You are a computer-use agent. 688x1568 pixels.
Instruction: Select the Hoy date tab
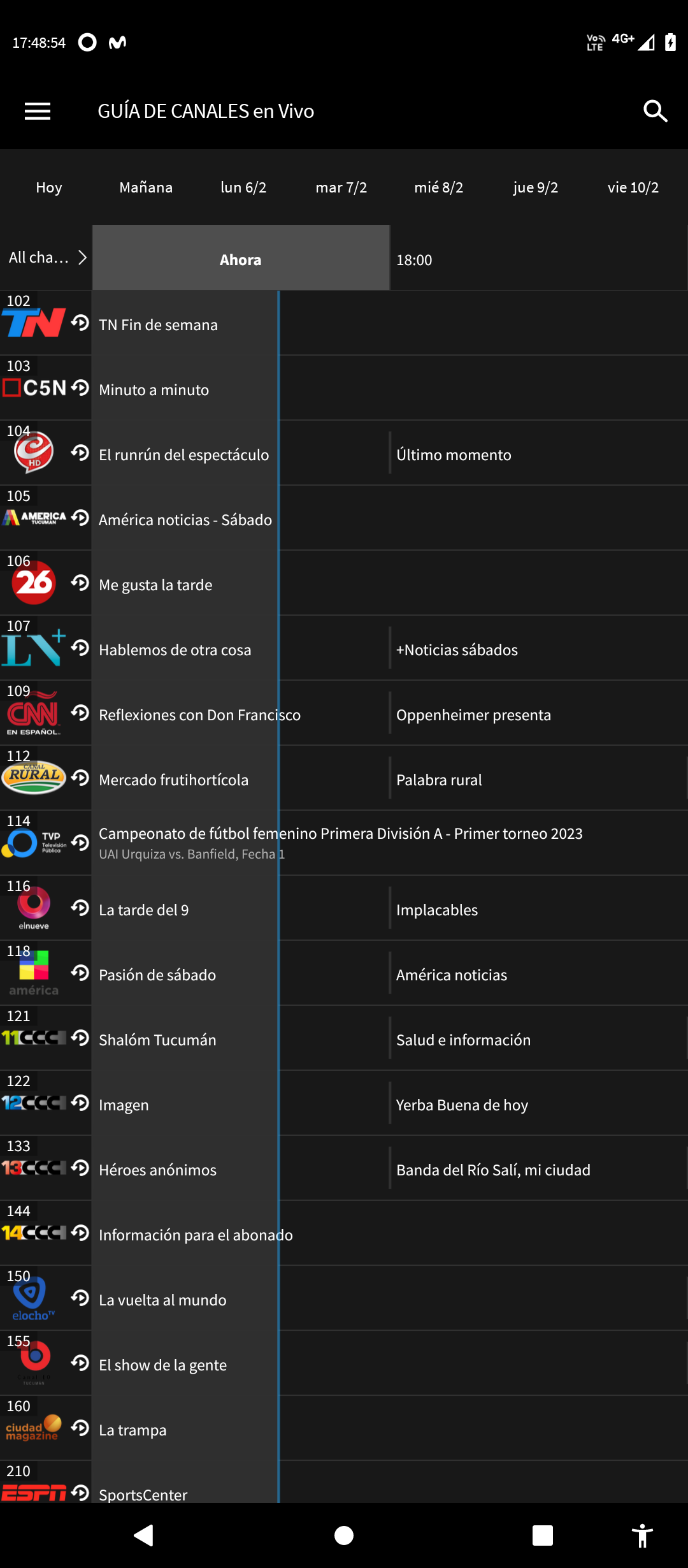click(x=49, y=187)
